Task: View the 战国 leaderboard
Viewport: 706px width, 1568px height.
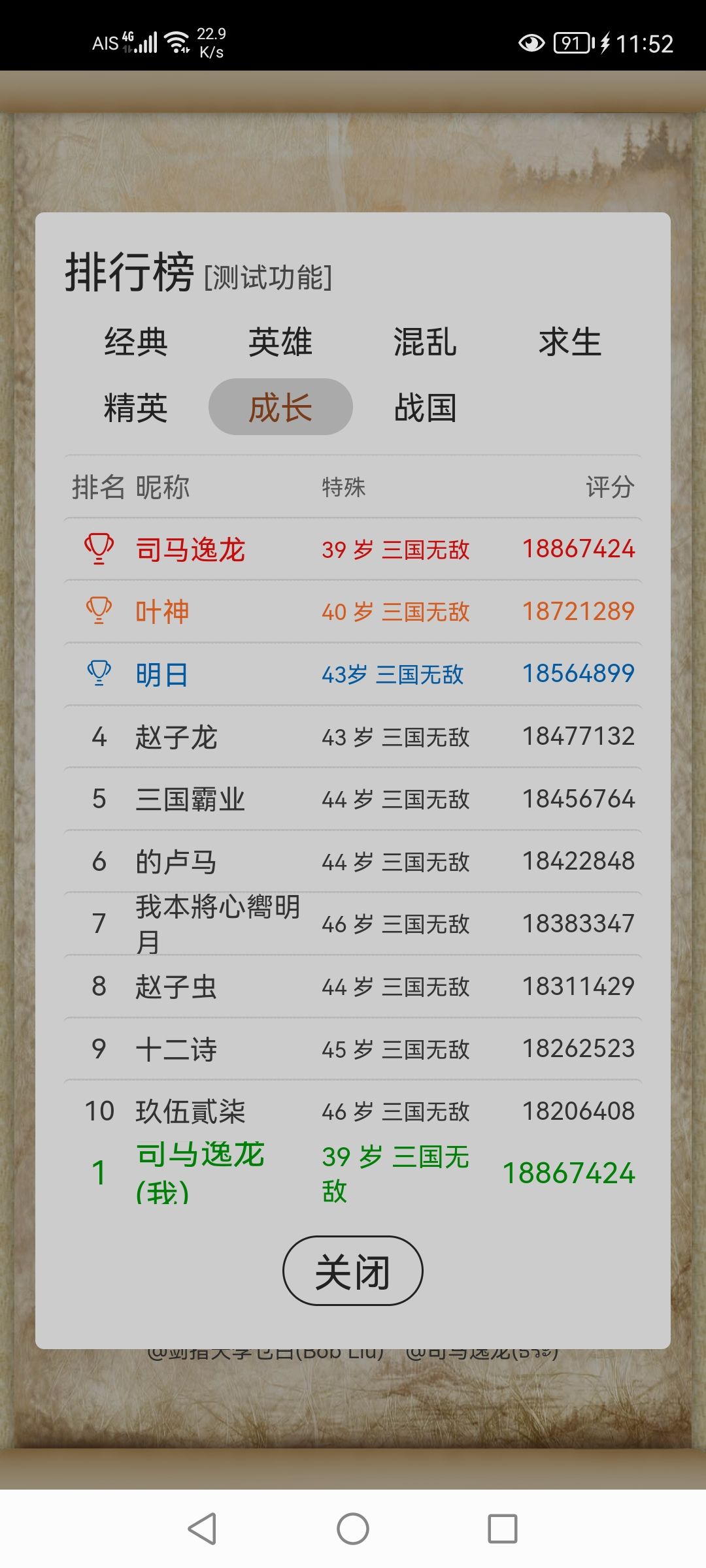Action: (426, 407)
